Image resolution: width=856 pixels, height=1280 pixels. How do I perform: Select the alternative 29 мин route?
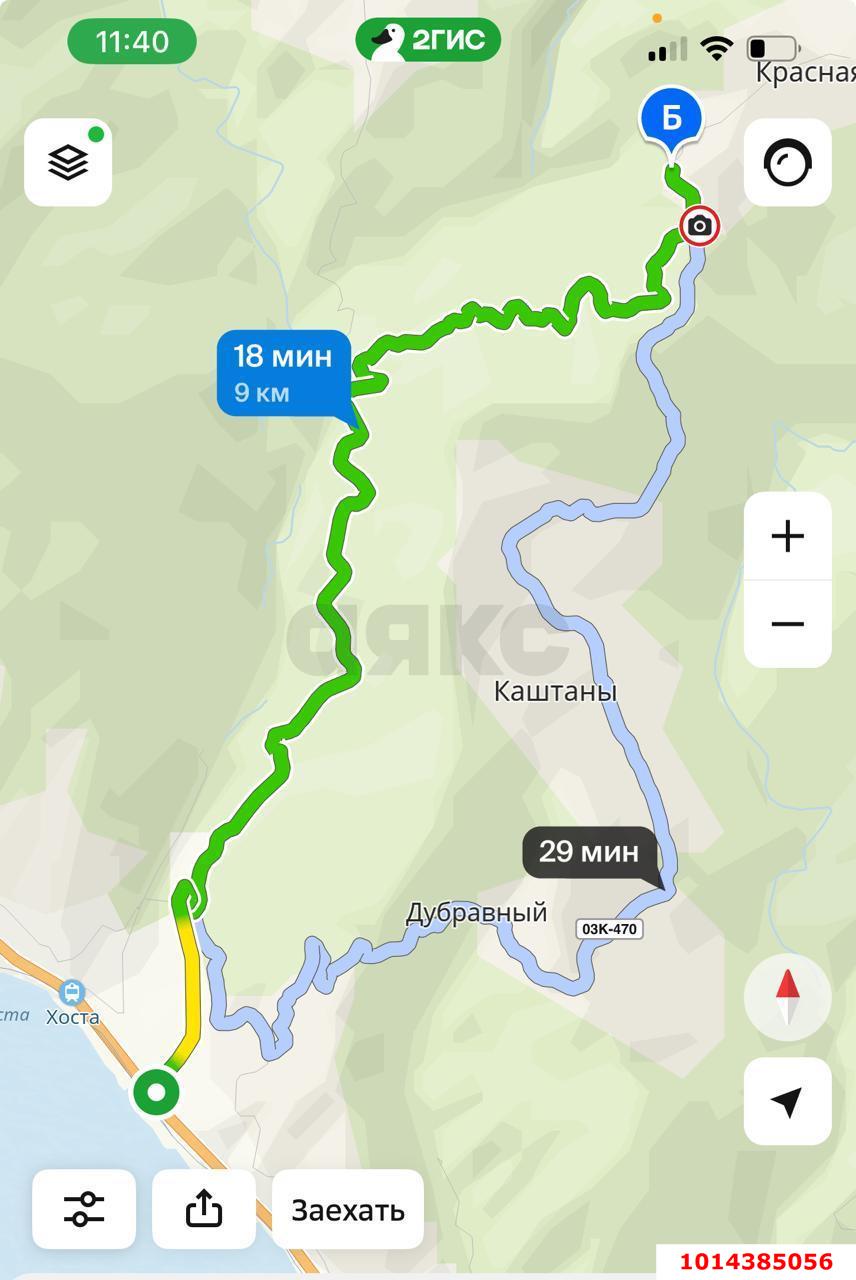pyautogui.click(x=589, y=852)
